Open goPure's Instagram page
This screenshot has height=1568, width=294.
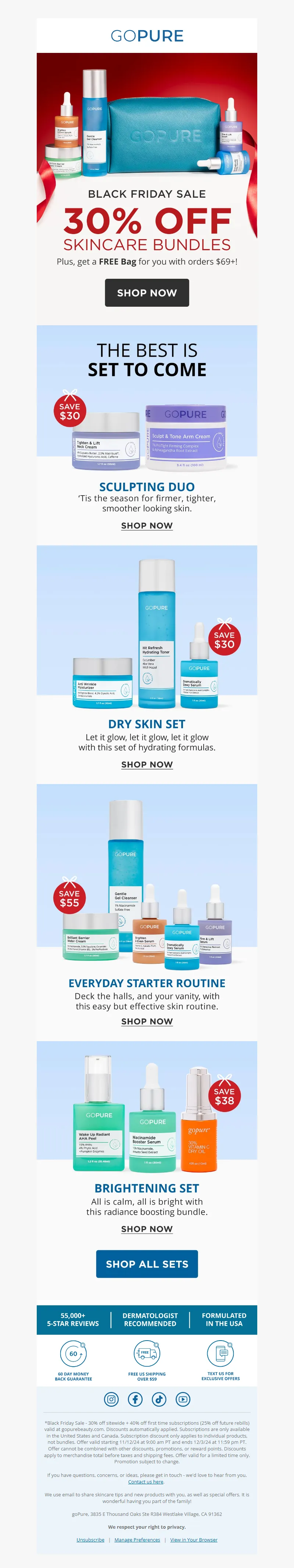click(111, 1399)
